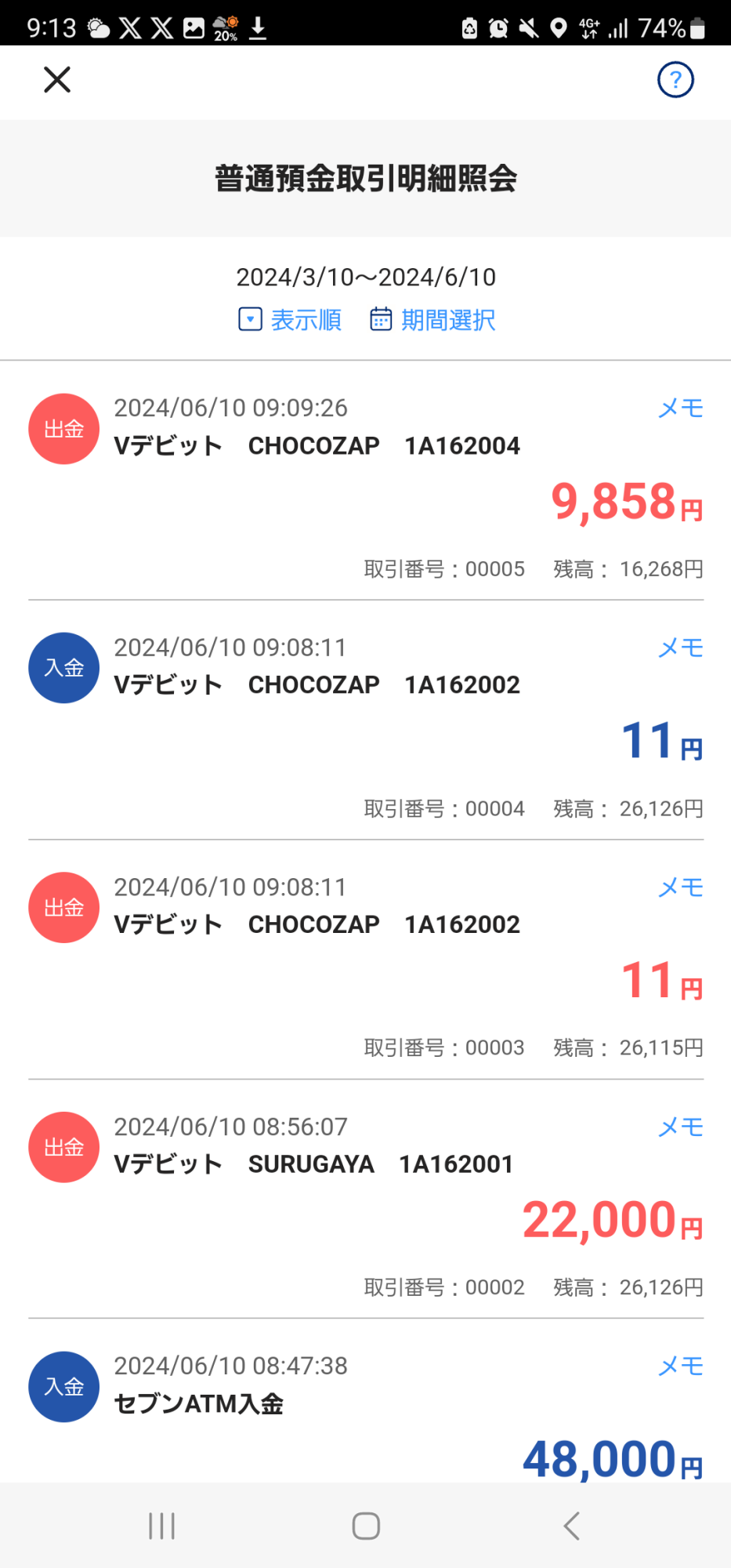Change the display order with 表示順

[x=290, y=320]
